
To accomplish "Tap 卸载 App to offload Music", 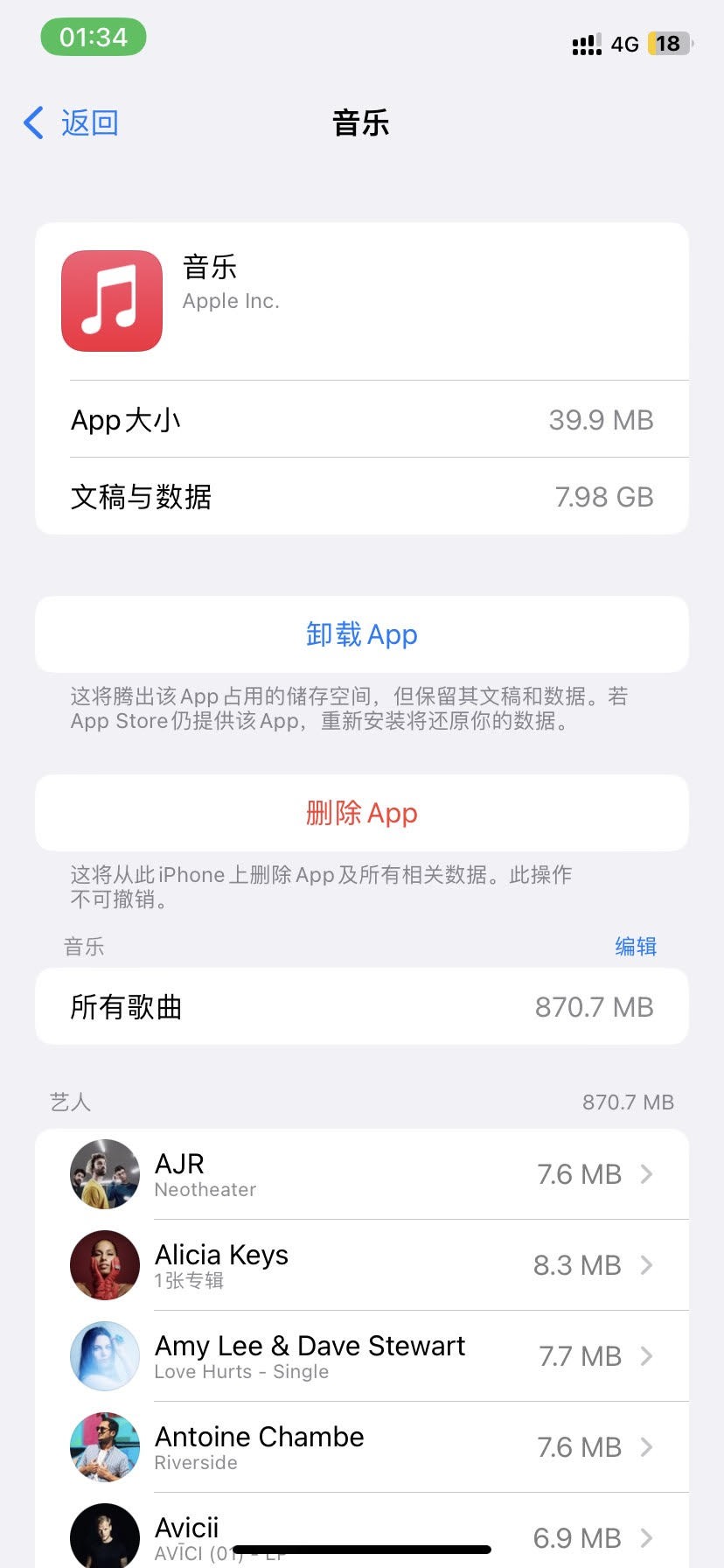I will (361, 634).
